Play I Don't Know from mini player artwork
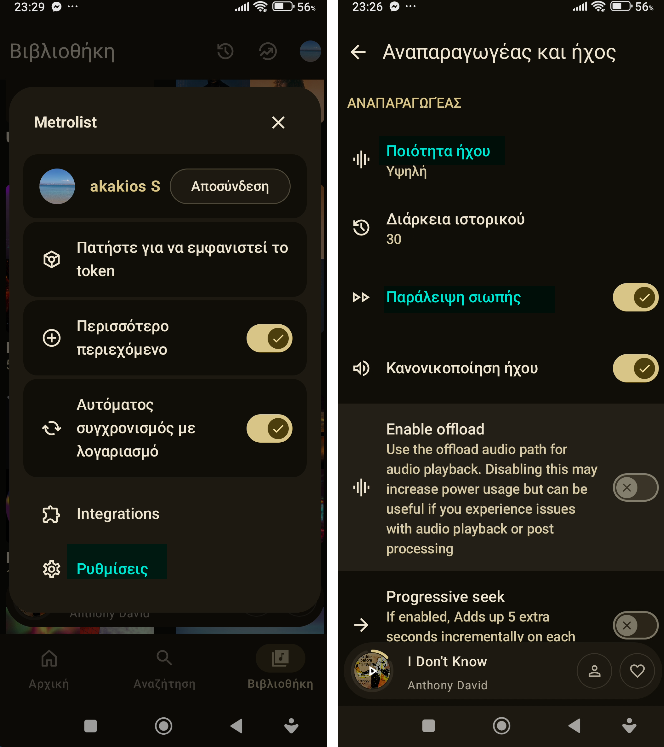 pyautogui.click(x=373, y=671)
